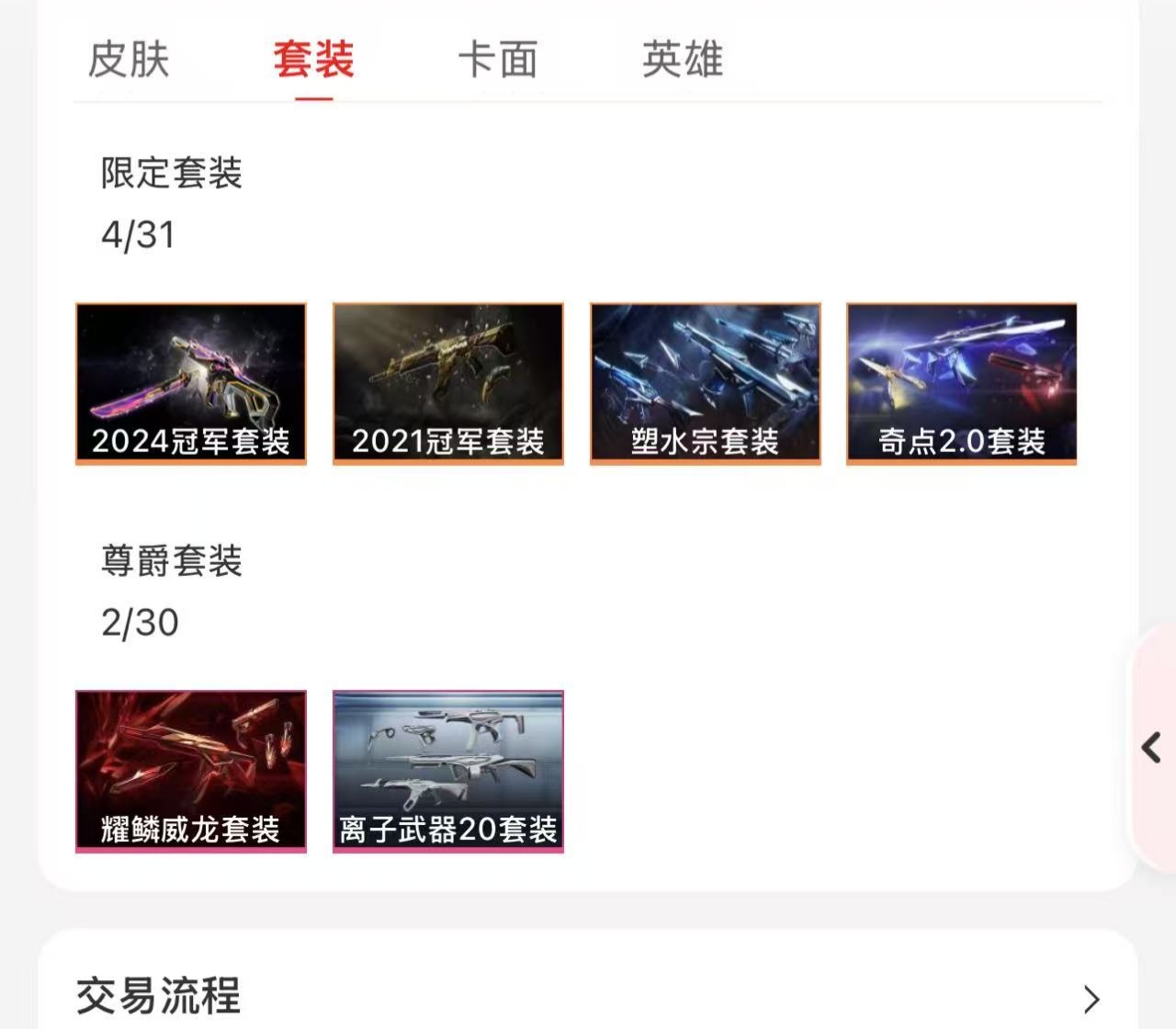
Task: Open the 塑水宗套装 tile
Action: click(706, 384)
